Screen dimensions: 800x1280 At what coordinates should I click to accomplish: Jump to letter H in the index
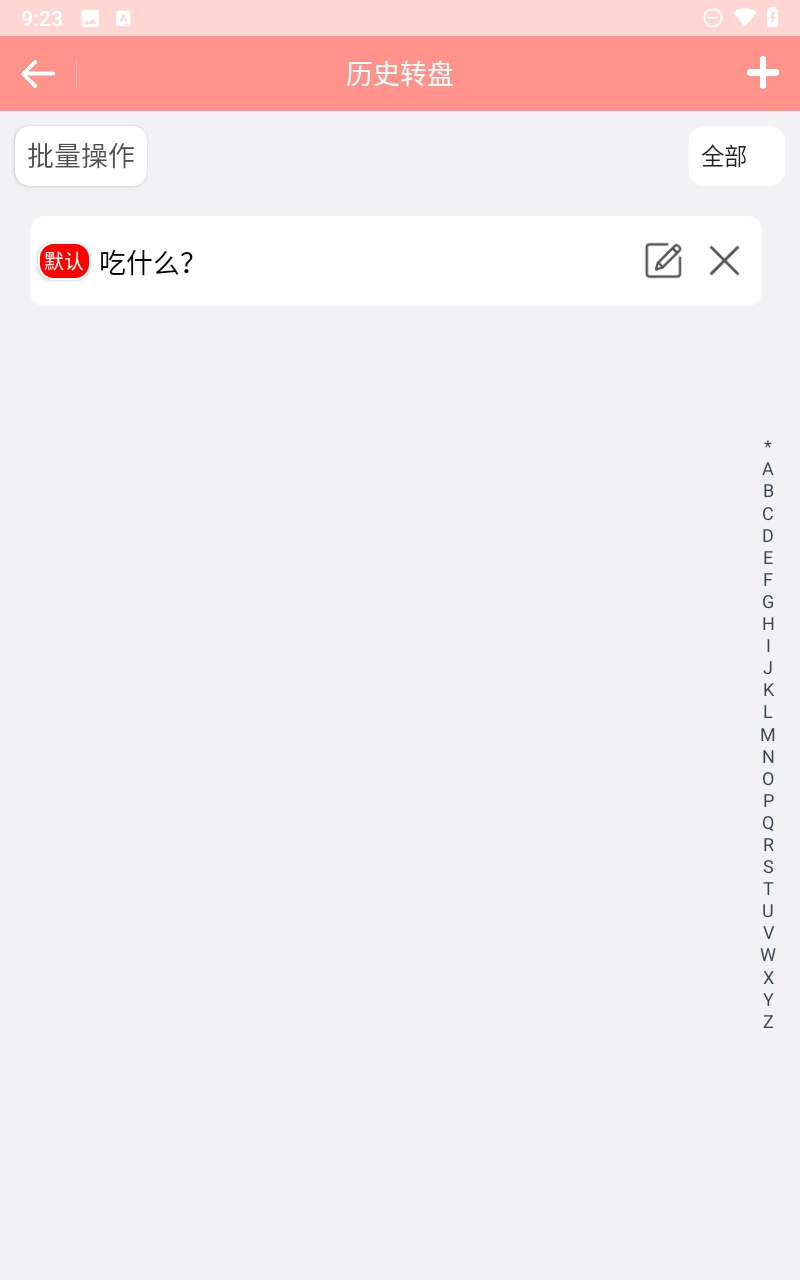coord(768,624)
